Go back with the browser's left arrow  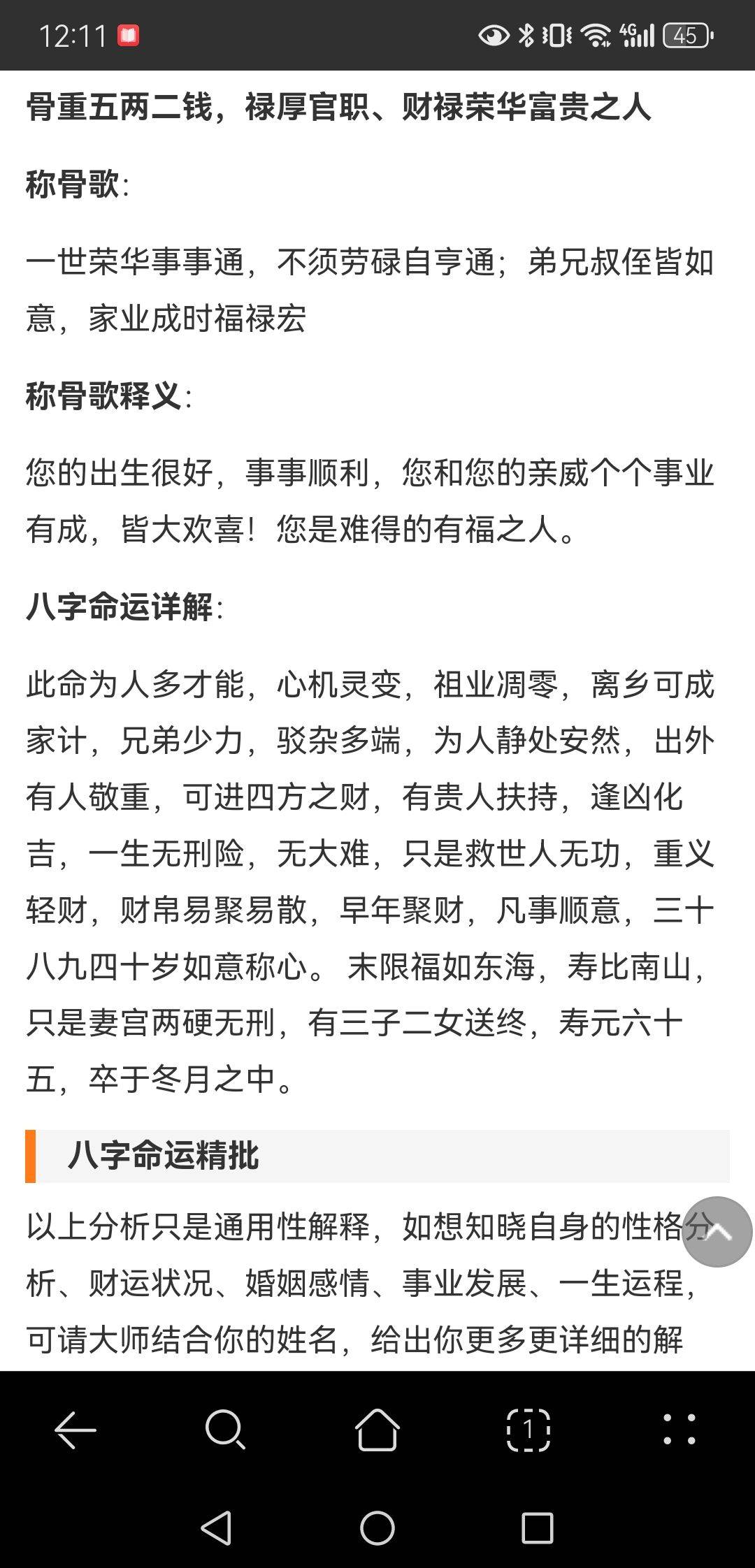[75, 1430]
